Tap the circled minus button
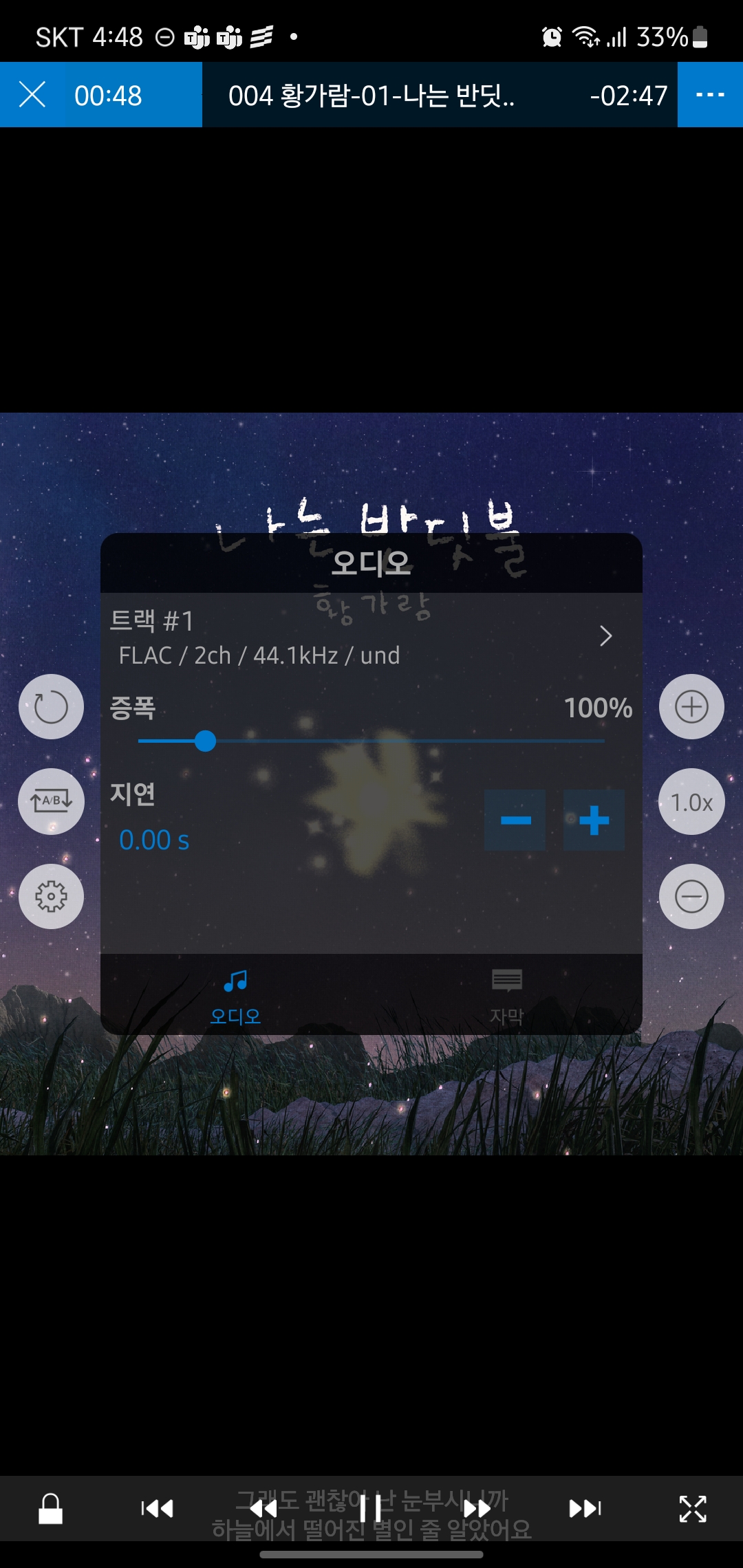 click(691, 897)
